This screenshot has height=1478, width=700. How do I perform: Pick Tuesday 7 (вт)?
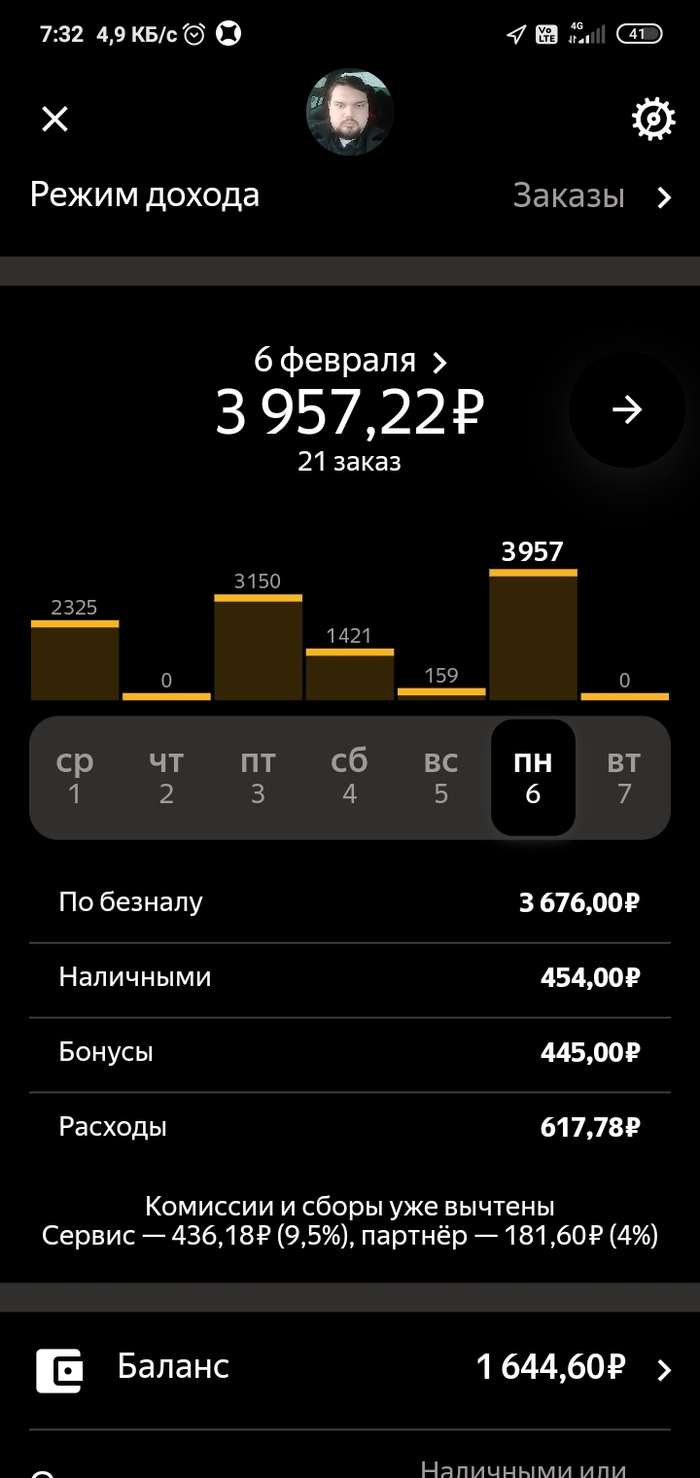[x=624, y=777]
